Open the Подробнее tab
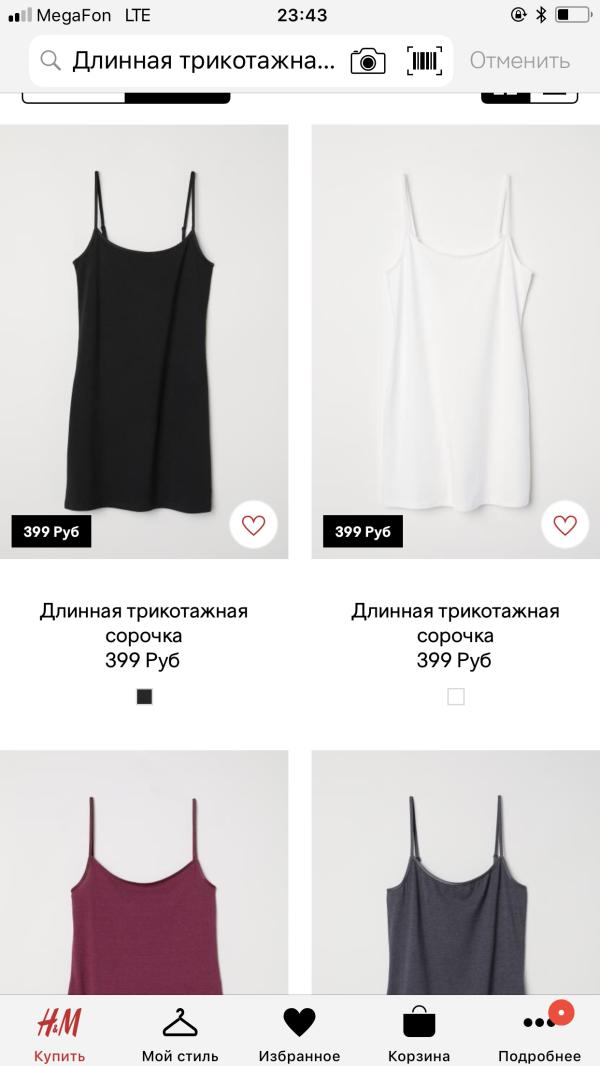The height and width of the screenshot is (1066, 600). [539, 1033]
